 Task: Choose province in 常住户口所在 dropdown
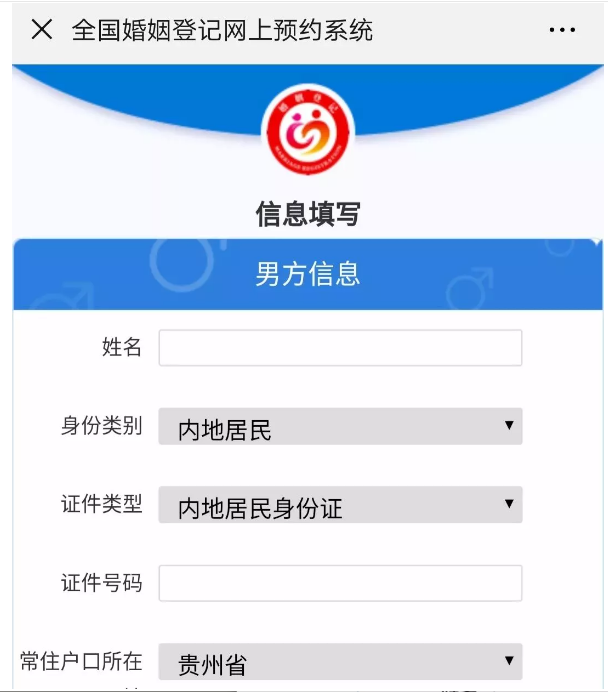coord(340,661)
